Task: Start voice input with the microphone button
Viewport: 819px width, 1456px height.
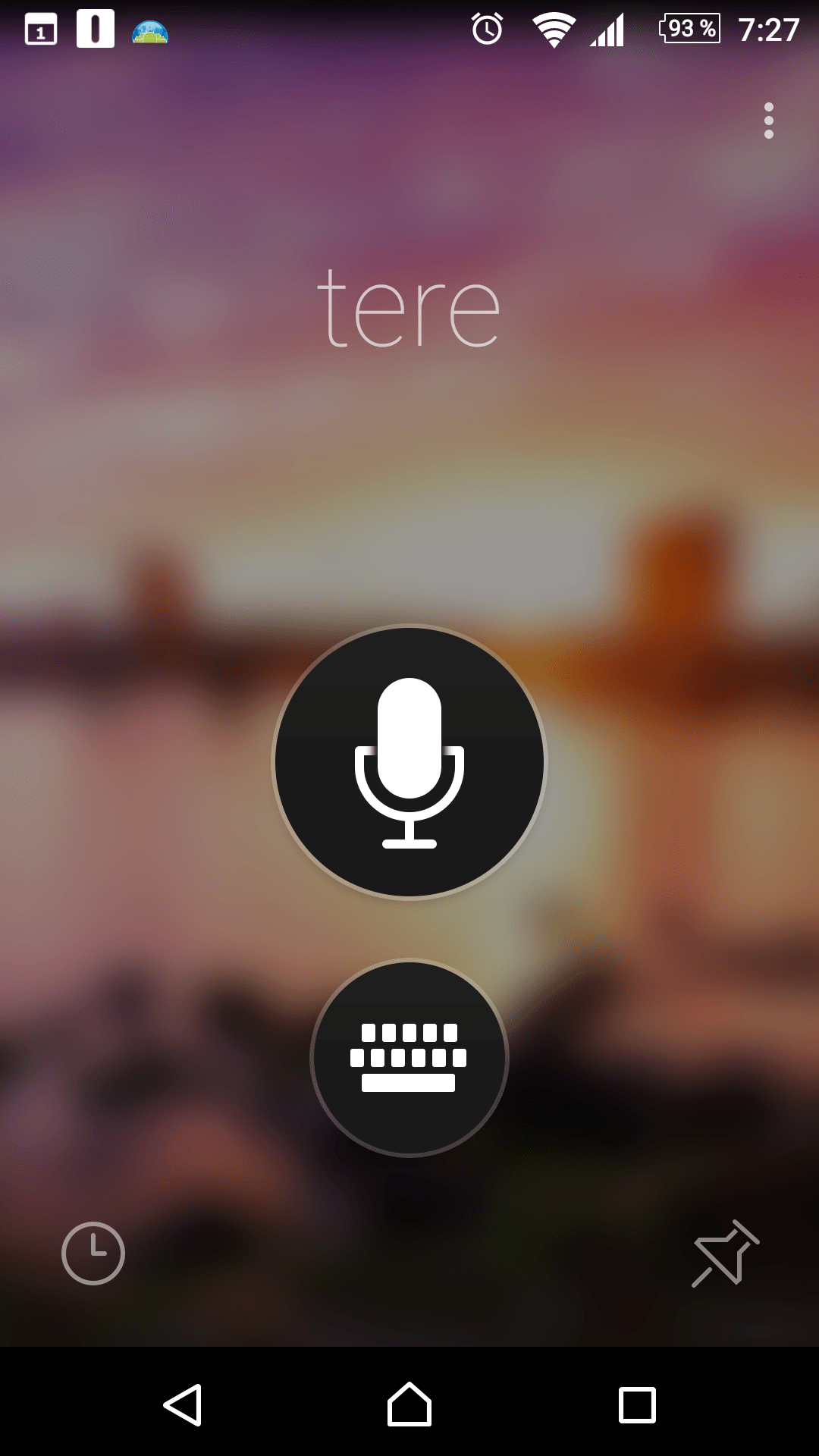Action: (409, 761)
